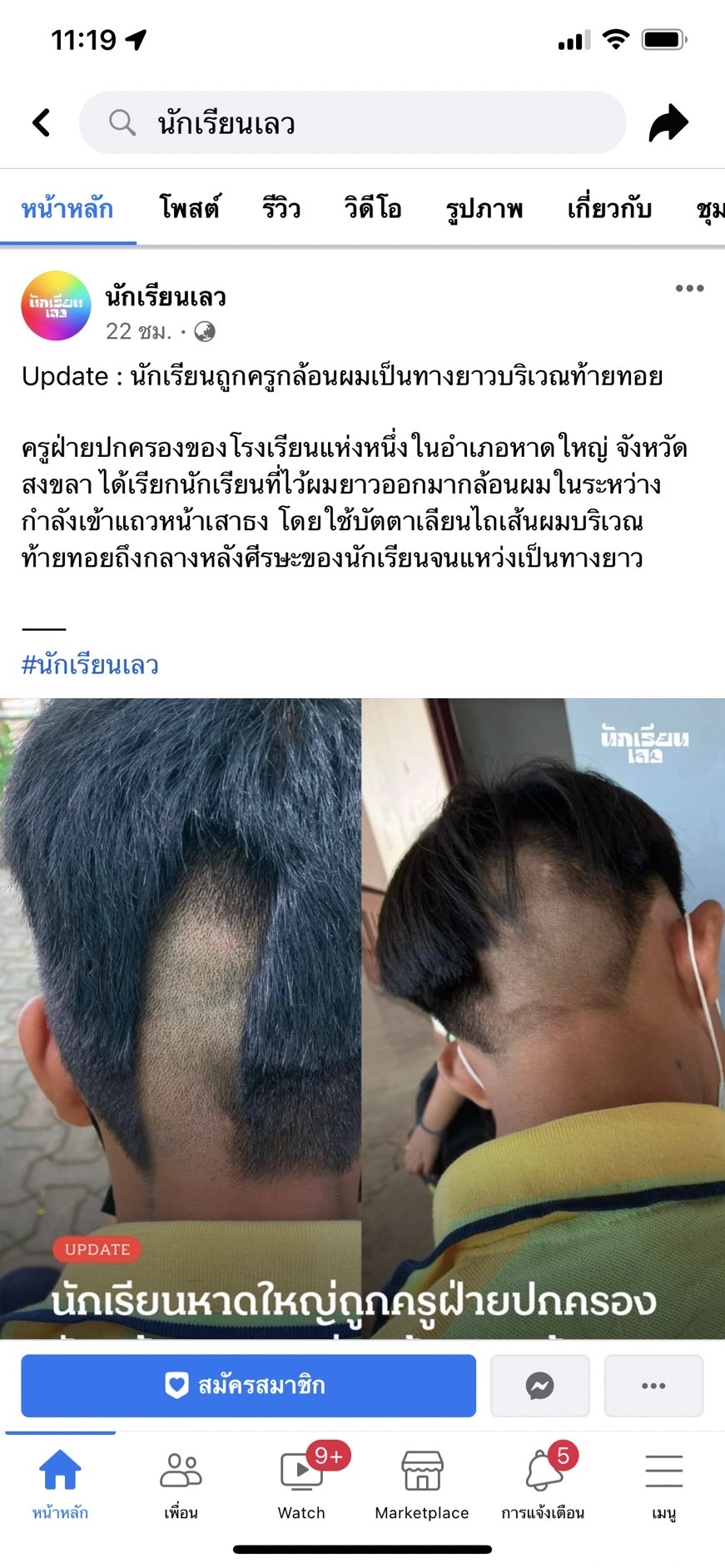The image size is (725, 1568).
Task: Switch to the รีวิว tab
Action: [x=281, y=208]
